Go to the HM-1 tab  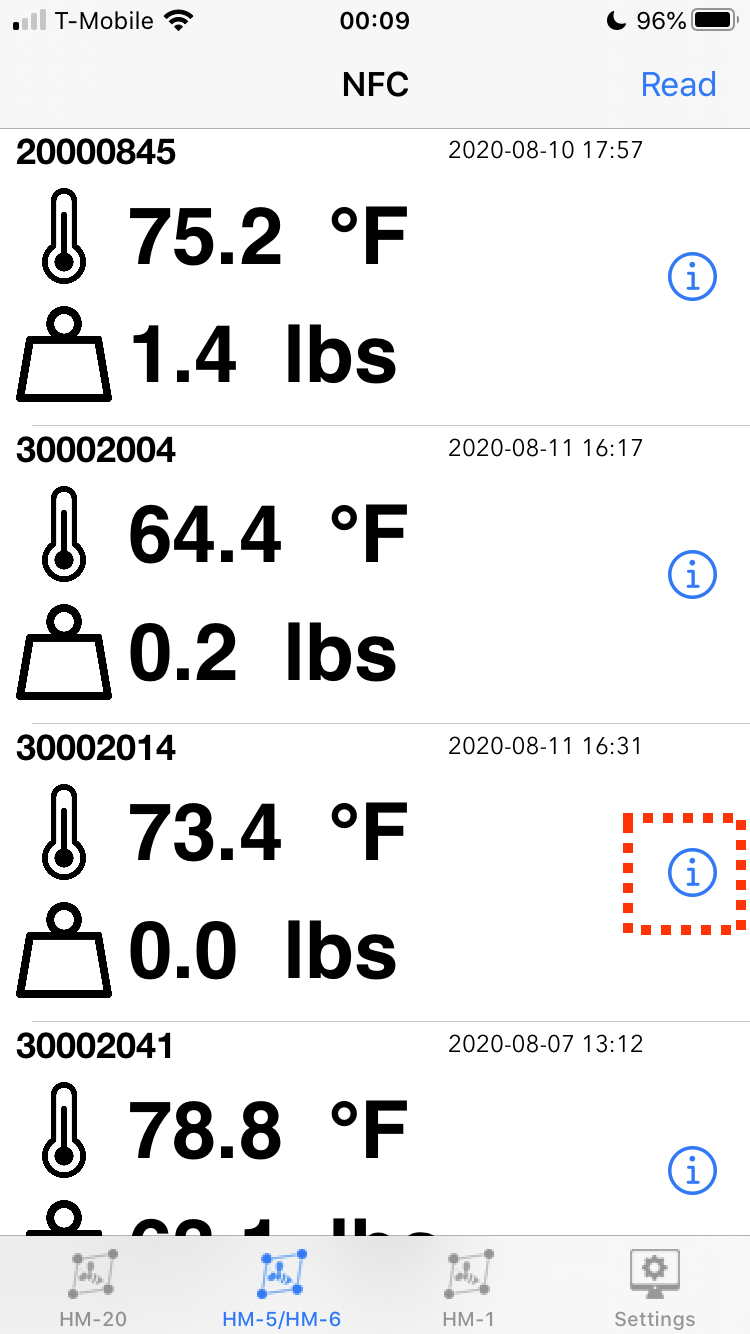click(468, 1287)
